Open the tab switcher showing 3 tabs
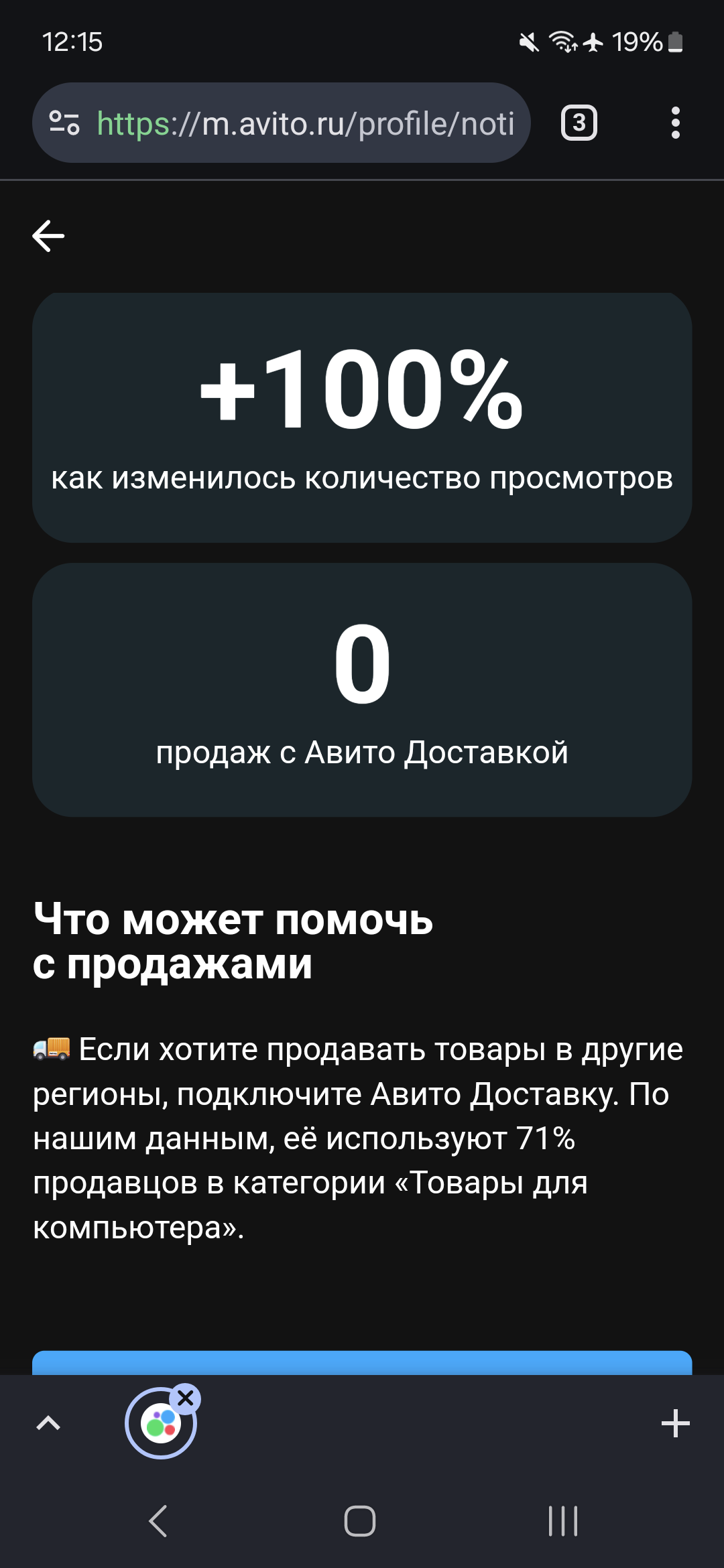Viewport: 724px width, 1568px height. click(x=579, y=123)
